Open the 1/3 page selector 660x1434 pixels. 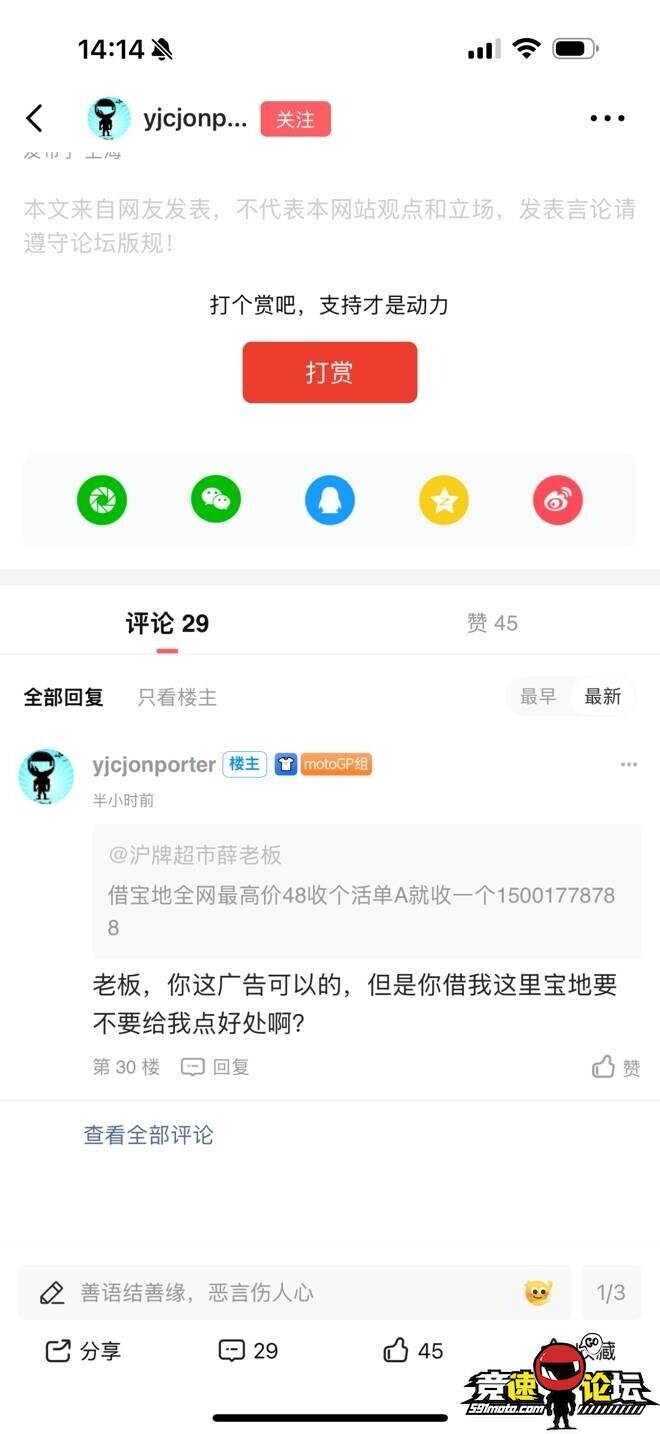[x=611, y=1292]
